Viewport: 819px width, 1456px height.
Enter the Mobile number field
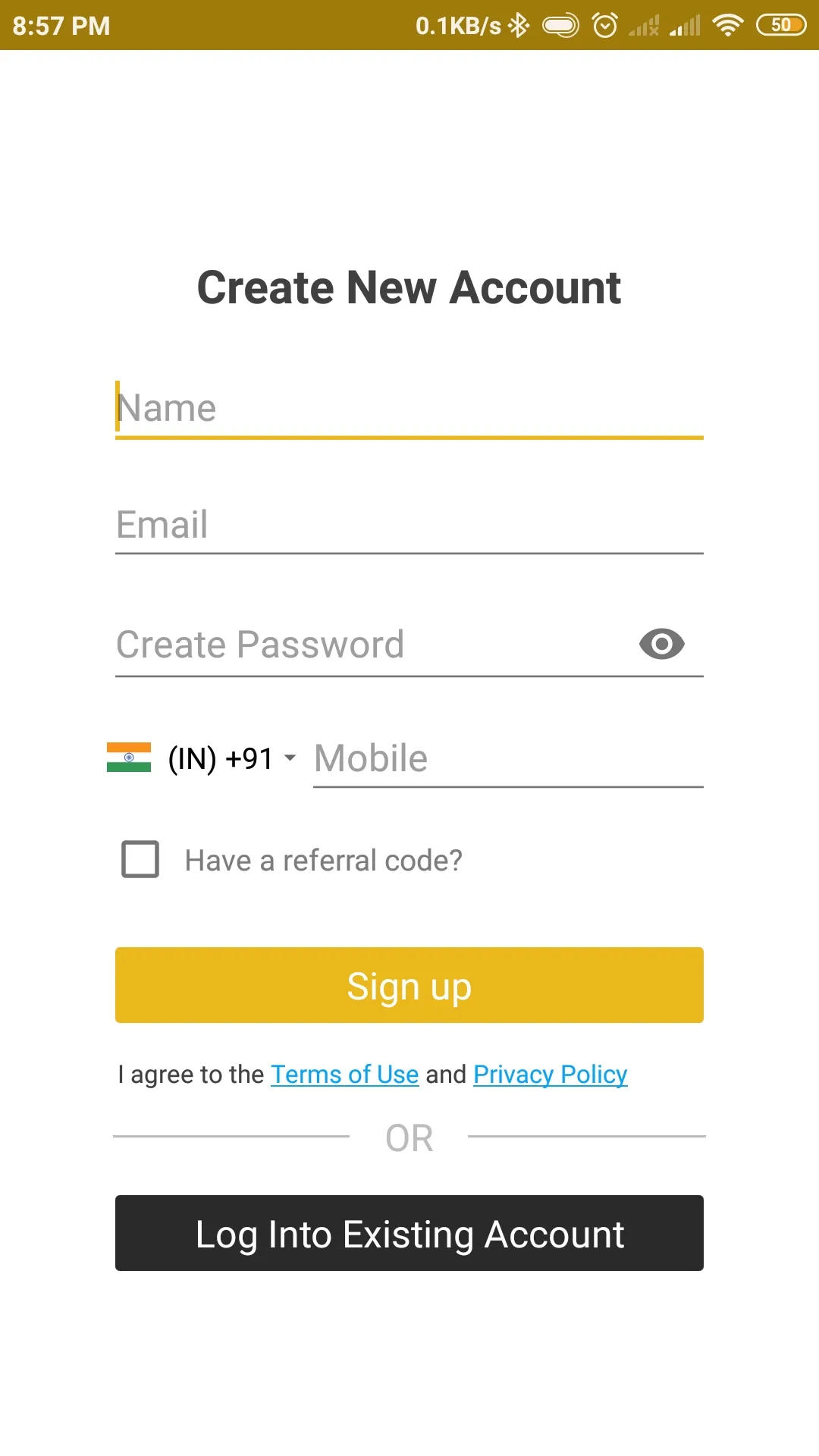[x=508, y=758]
